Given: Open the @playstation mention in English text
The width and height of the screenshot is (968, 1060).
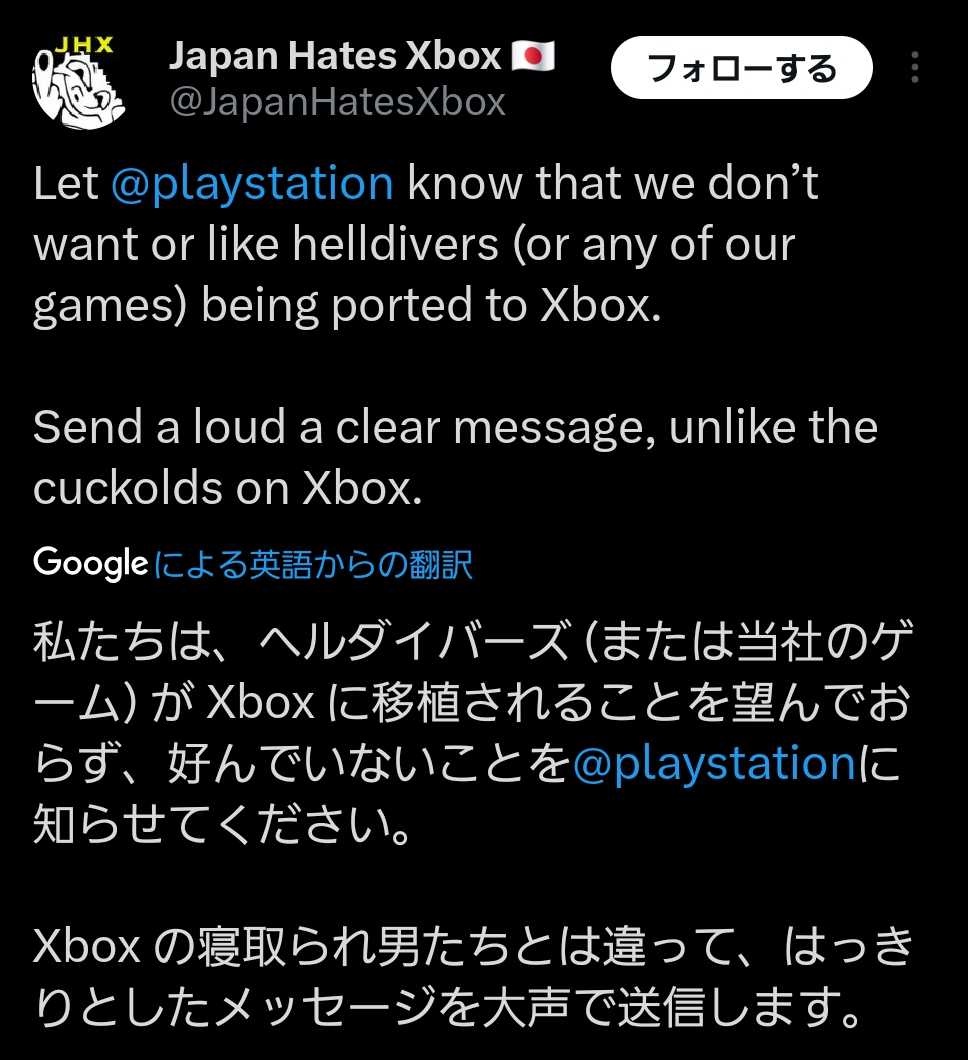Looking at the screenshot, I should (x=252, y=185).
